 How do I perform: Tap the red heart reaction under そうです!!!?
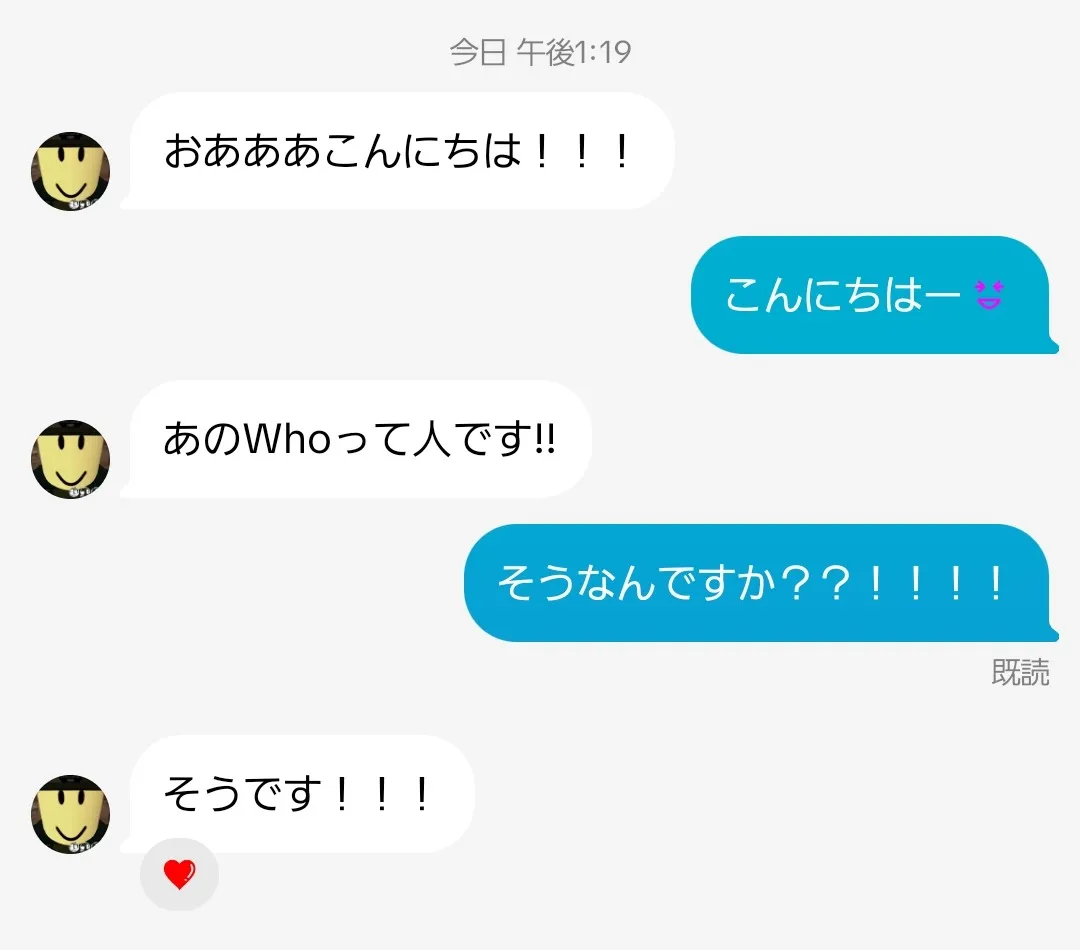pos(179,875)
